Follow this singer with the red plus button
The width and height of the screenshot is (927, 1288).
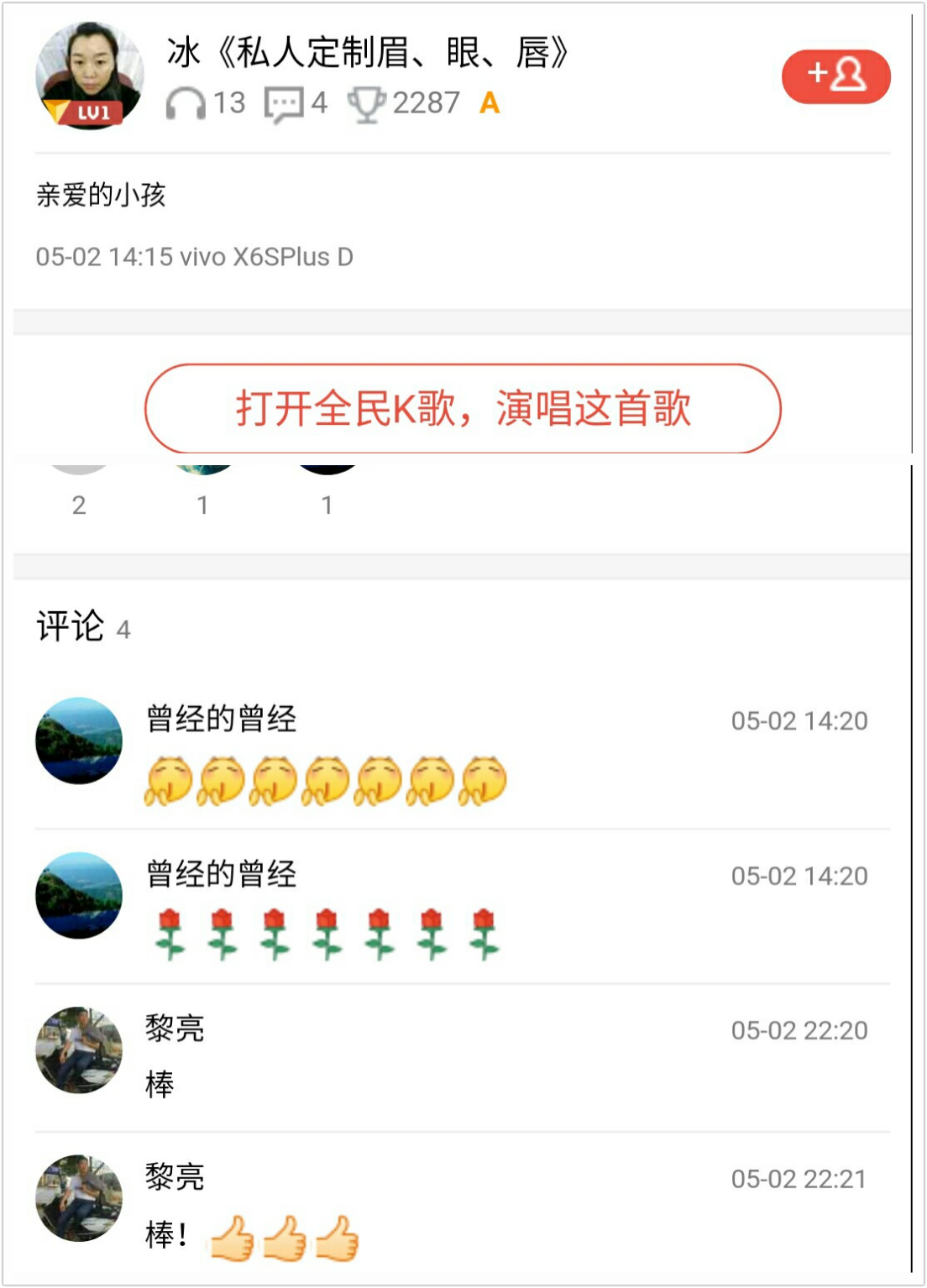click(835, 76)
